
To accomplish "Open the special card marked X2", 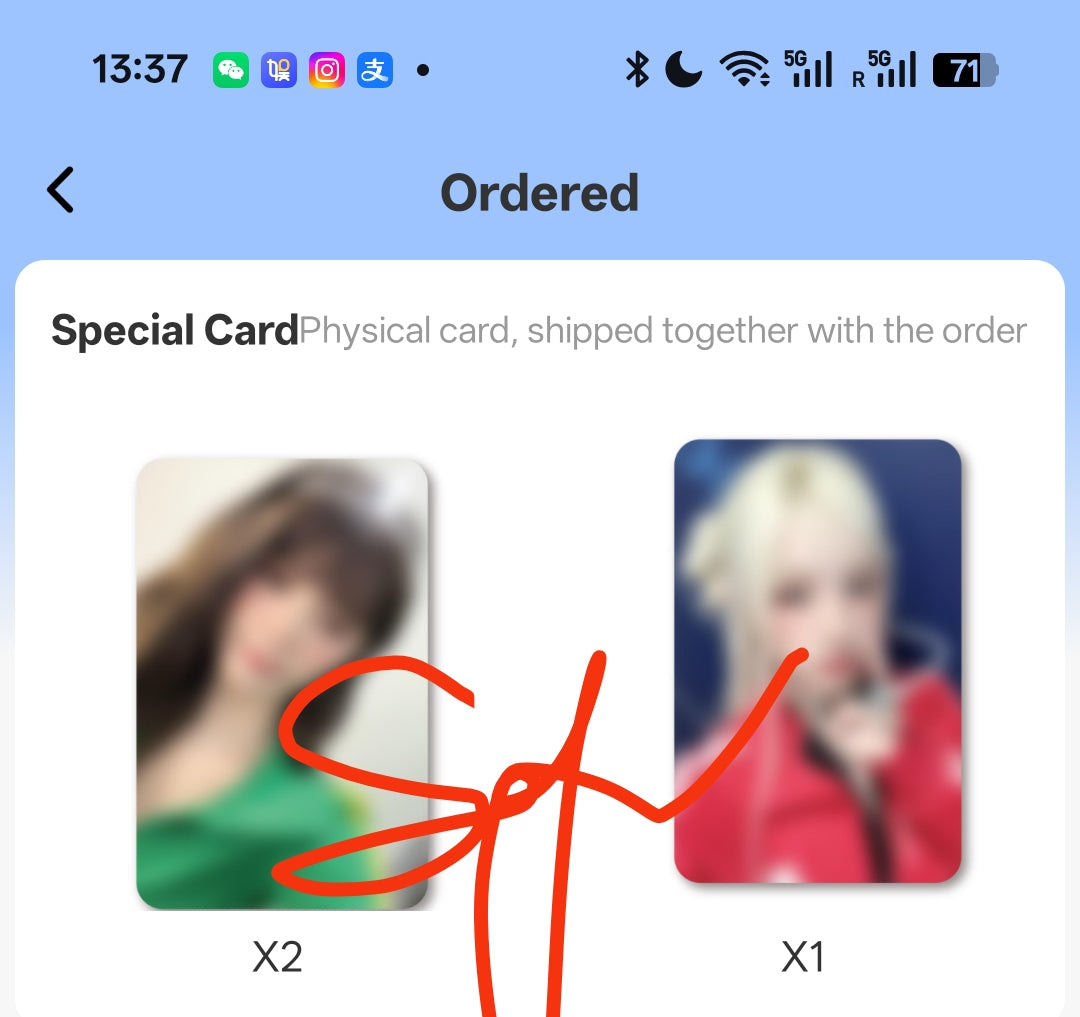I will coord(282,683).
